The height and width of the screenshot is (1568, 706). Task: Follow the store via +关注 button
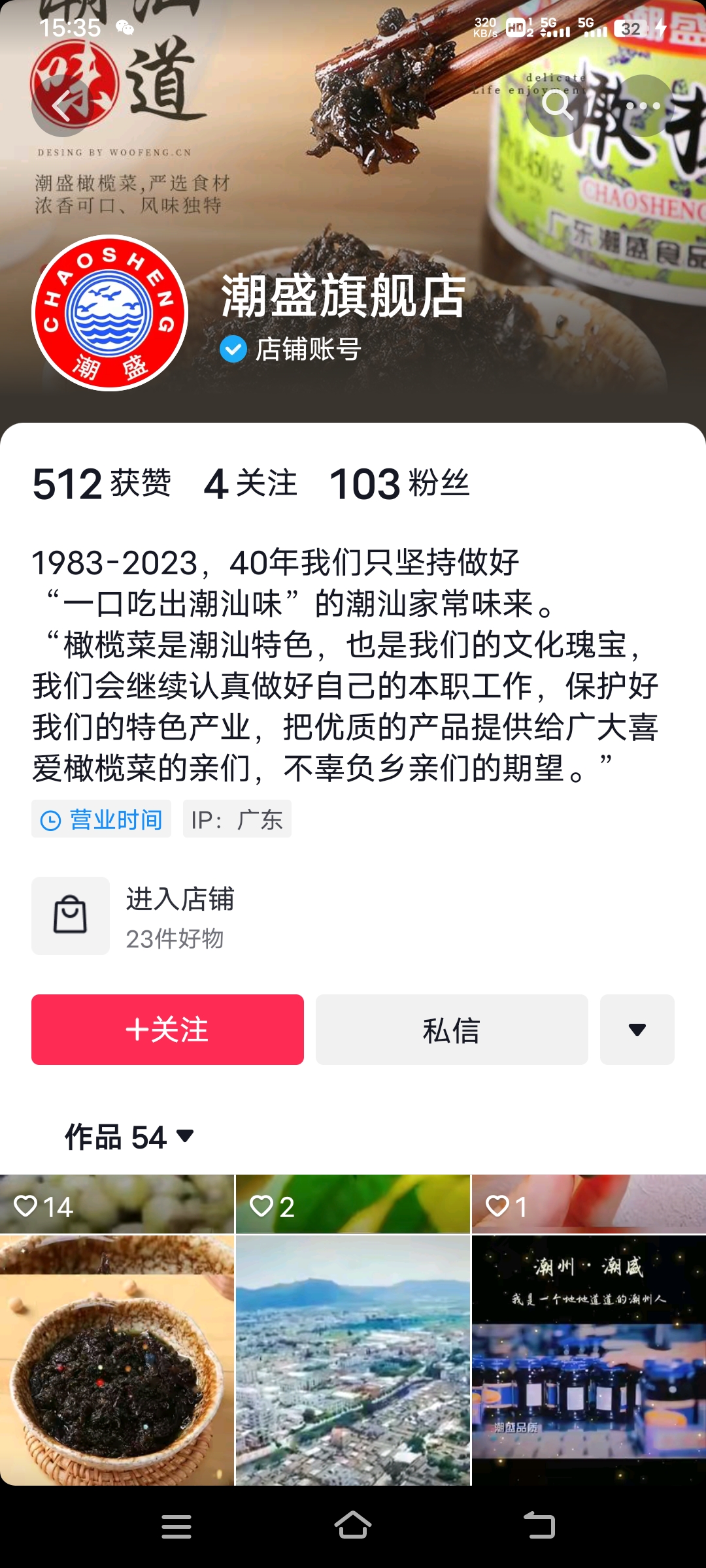point(168,1028)
